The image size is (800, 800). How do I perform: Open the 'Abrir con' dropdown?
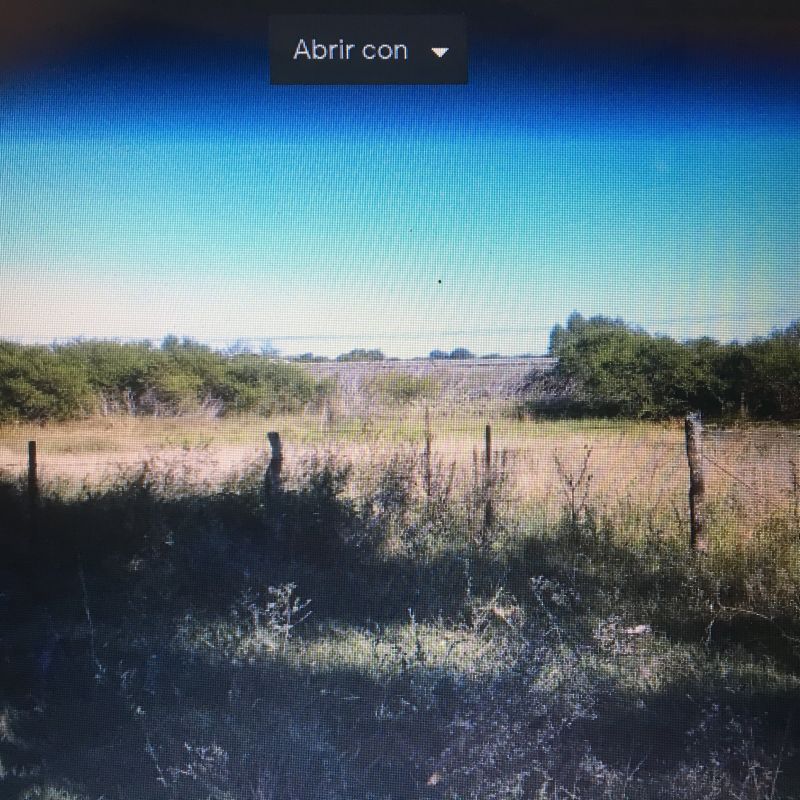[368, 51]
